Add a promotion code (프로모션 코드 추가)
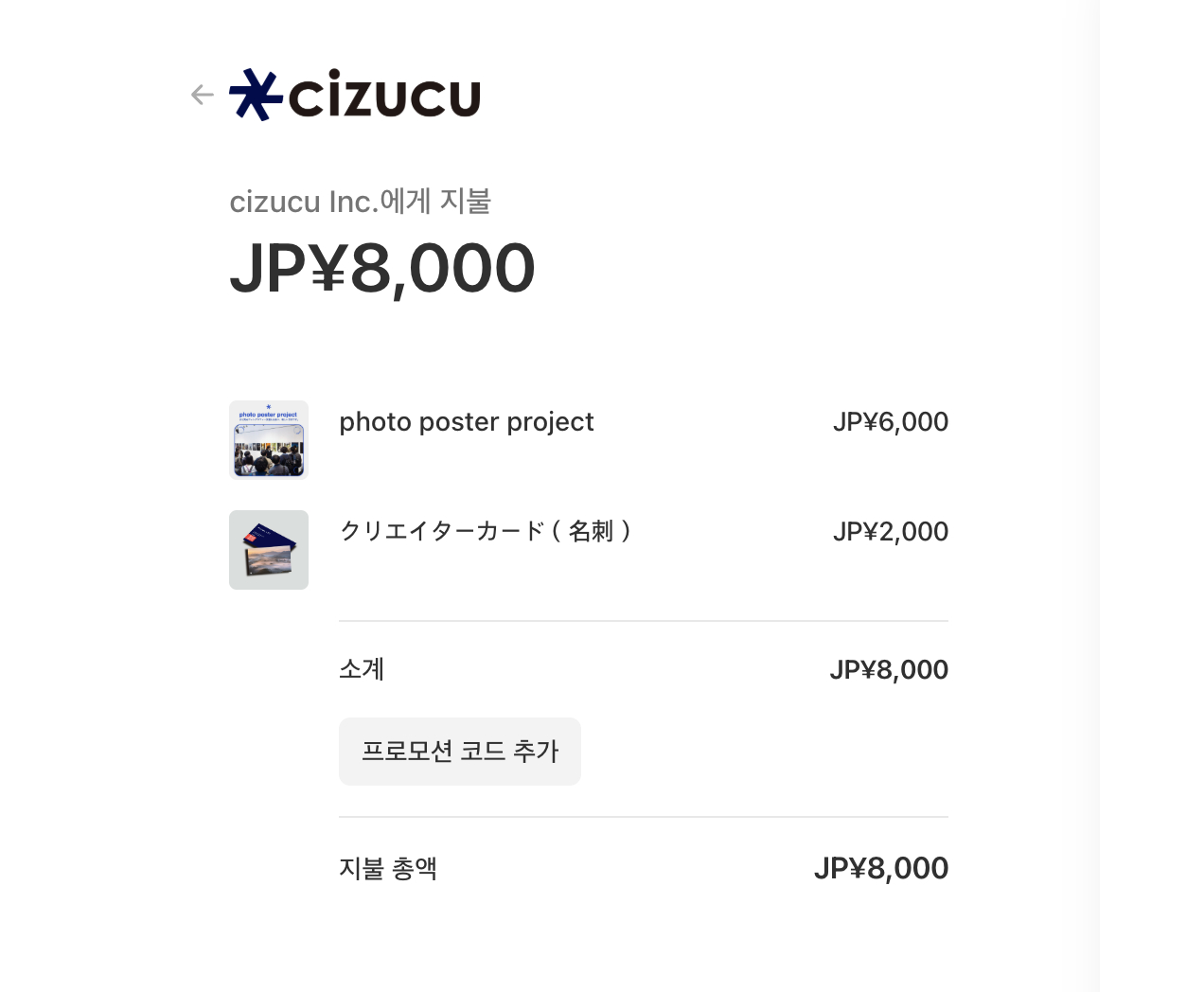Viewport: 1204px width, 992px height. (x=460, y=752)
